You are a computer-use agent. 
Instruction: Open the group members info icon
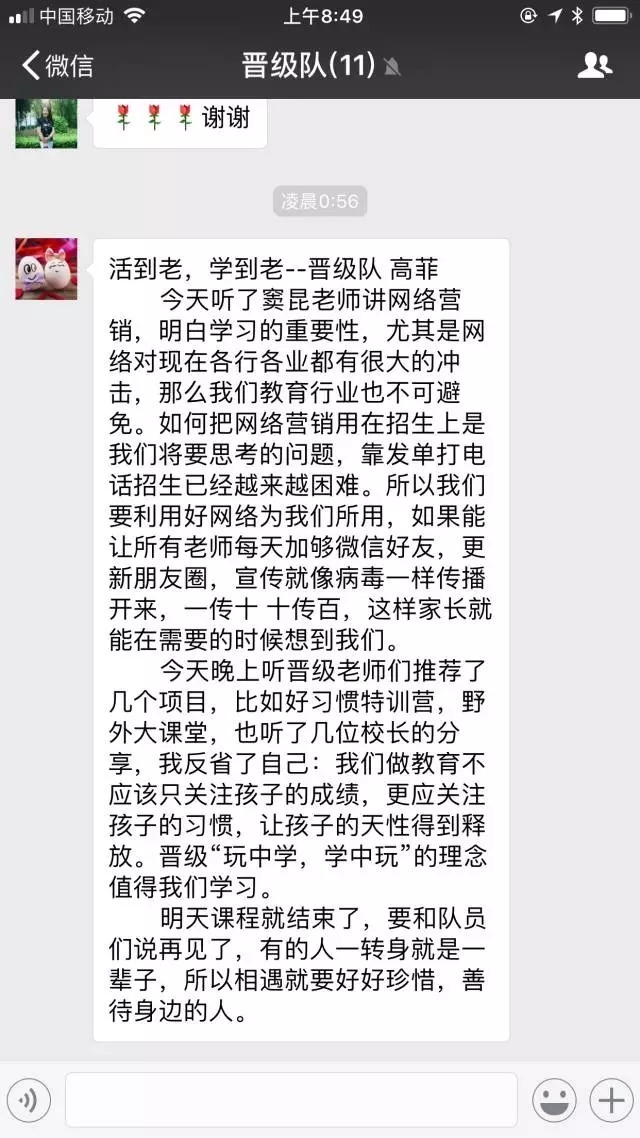point(594,66)
